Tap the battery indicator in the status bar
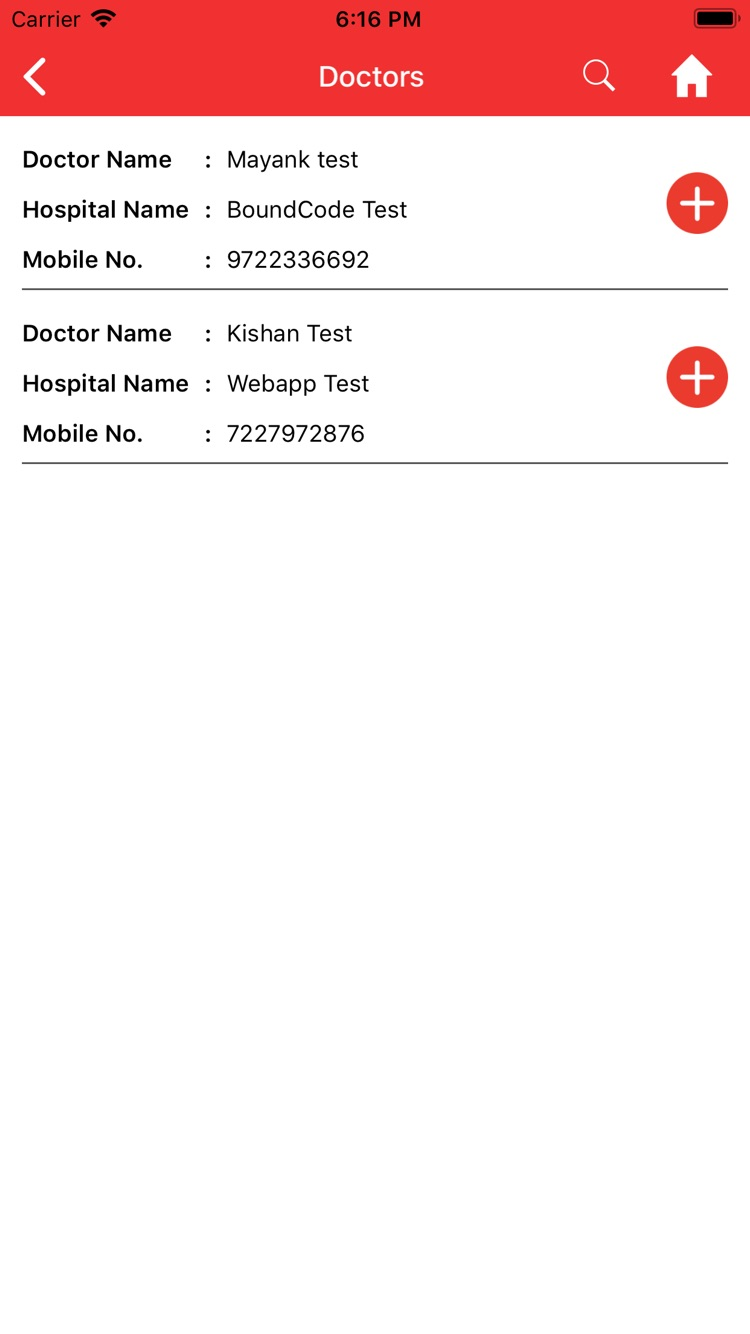750x1334 pixels. coord(714,17)
